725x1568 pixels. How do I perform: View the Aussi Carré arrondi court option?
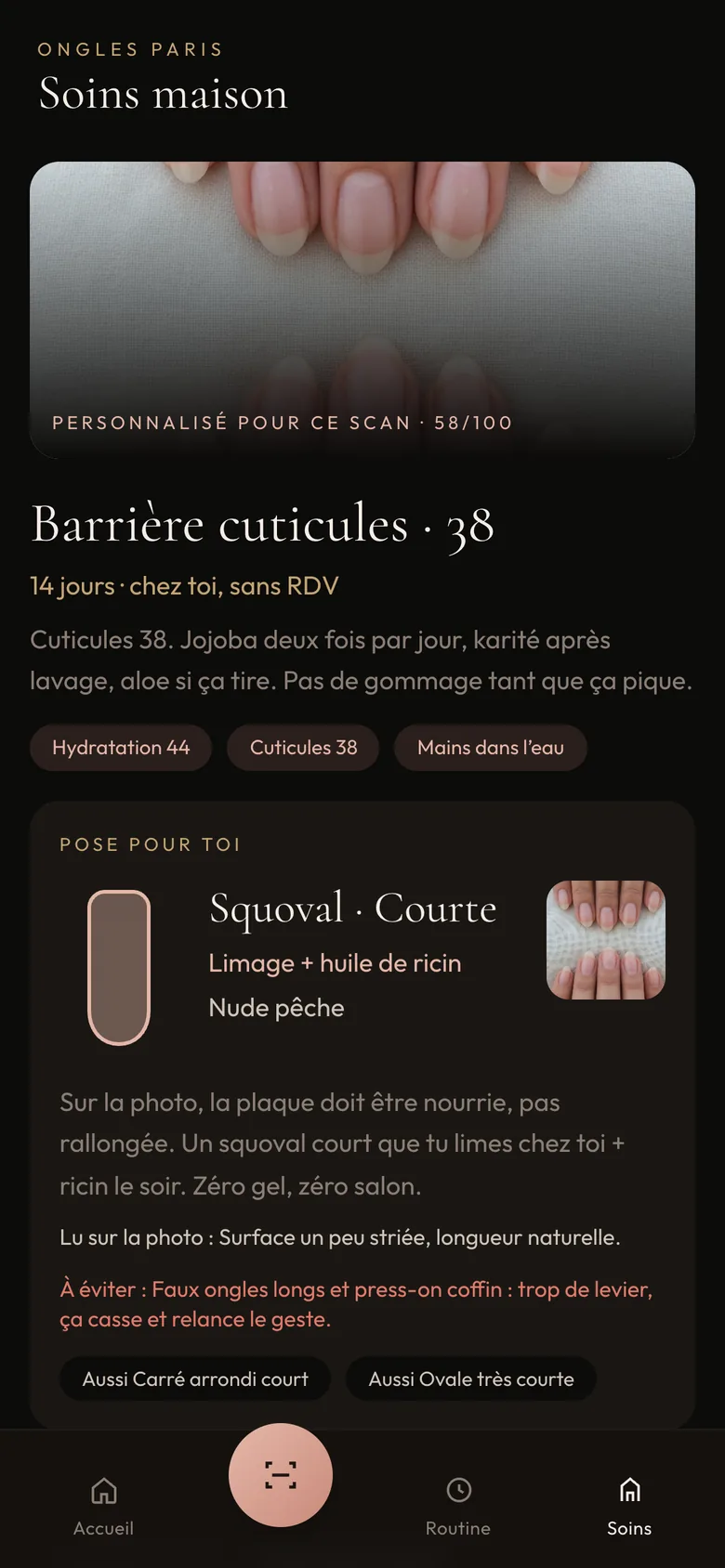pos(195,1379)
